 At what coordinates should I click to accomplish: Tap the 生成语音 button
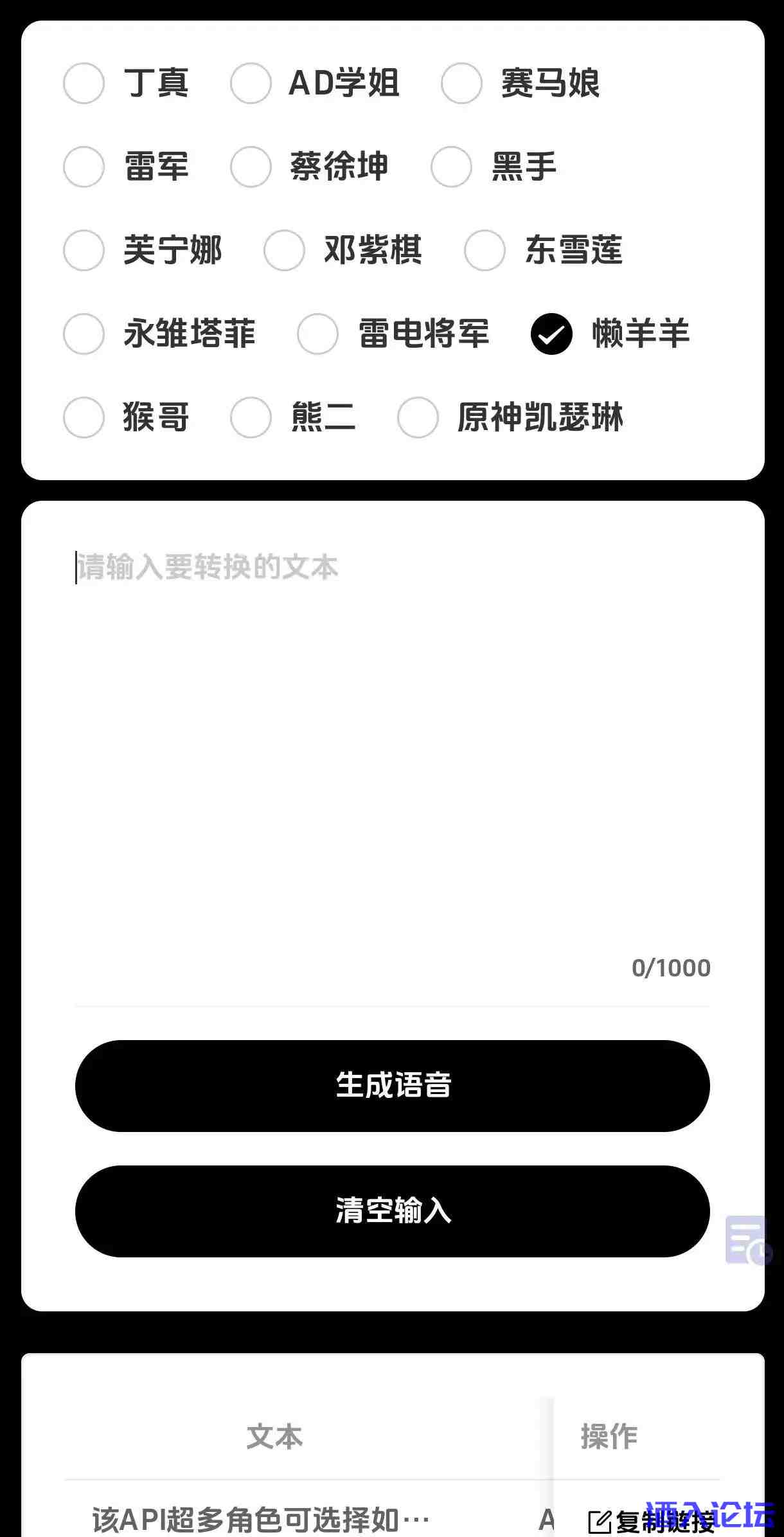392,1086
